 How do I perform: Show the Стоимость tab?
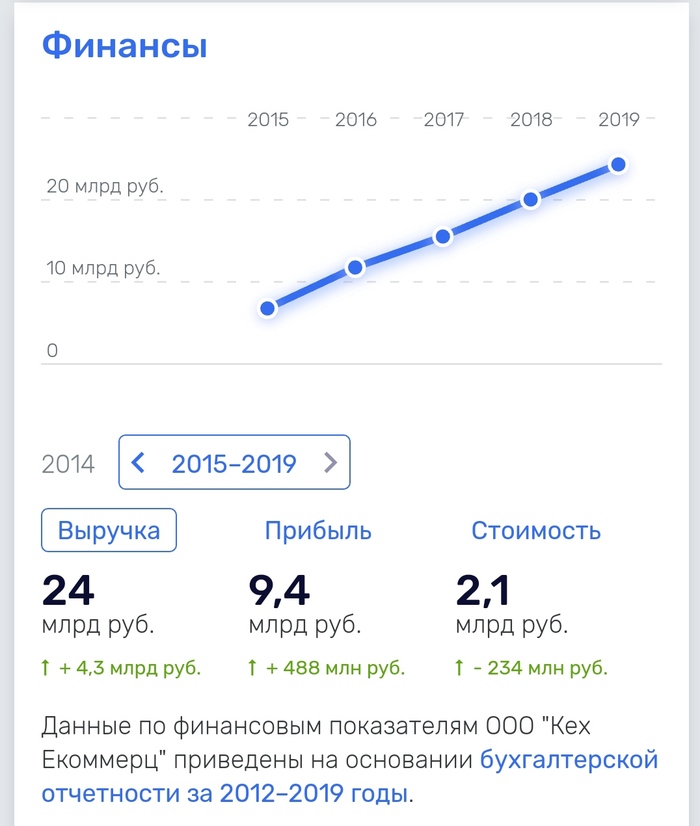pyautogui.click(x=536, y=531)
